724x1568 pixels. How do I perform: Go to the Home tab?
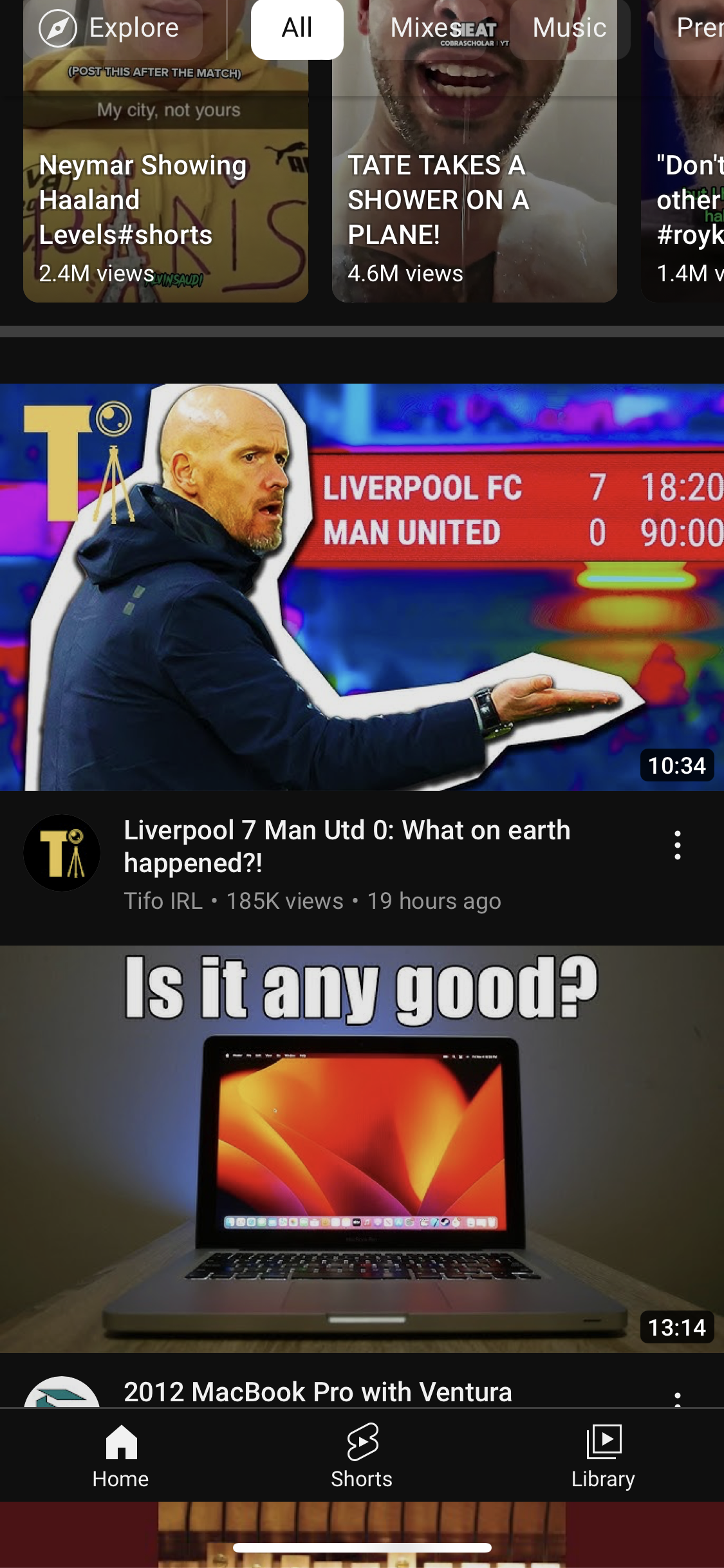click(x=120, y=1456)
